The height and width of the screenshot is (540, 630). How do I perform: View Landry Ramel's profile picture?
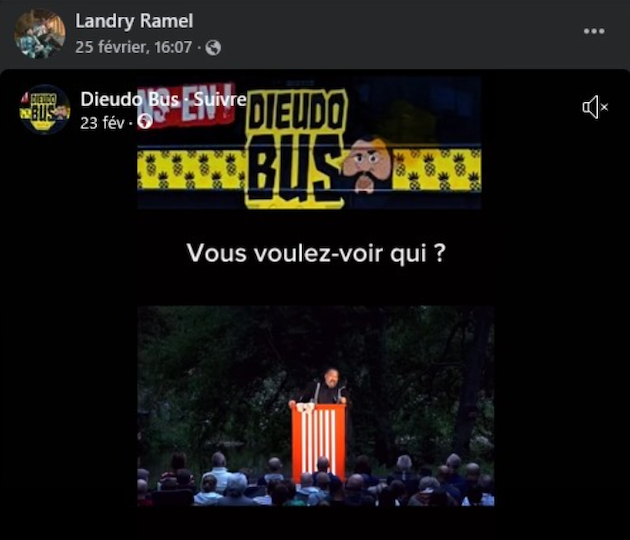(x=40, y=33)
